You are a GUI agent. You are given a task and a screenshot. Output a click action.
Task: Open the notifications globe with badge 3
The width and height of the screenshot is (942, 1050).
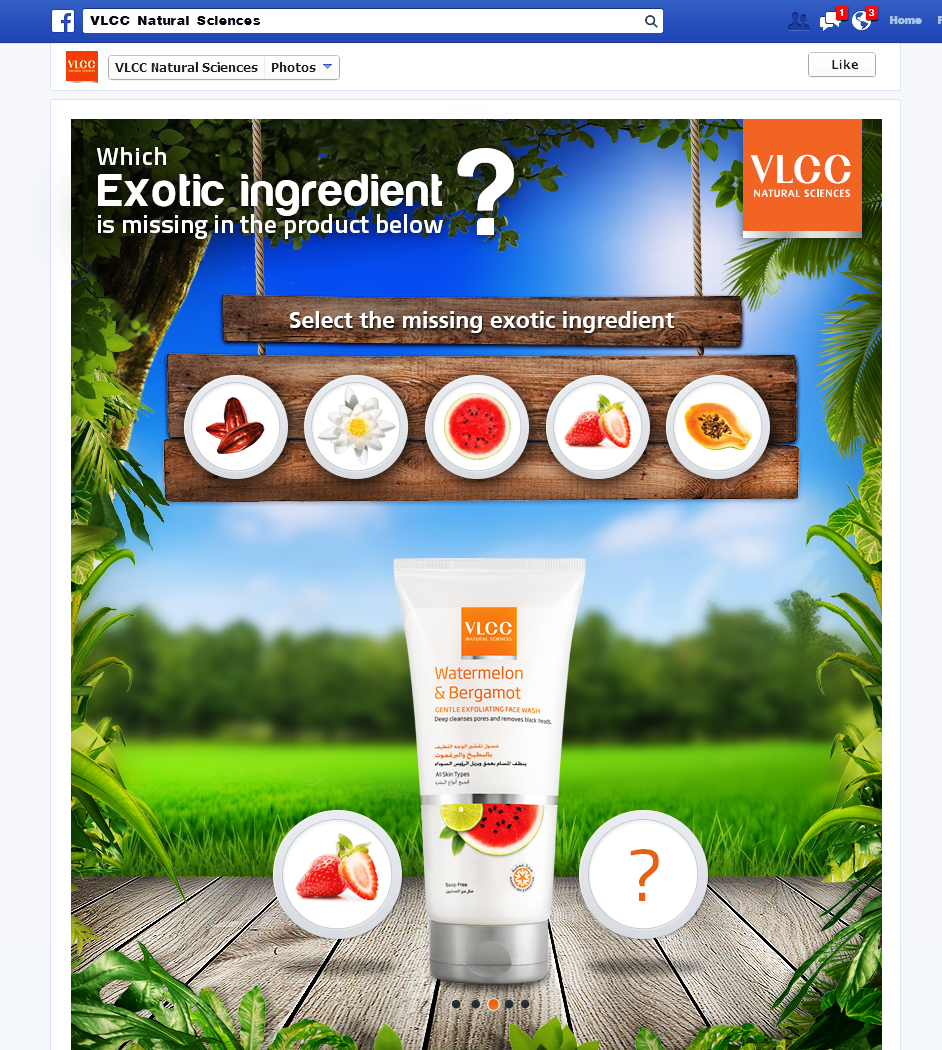tap(862, 21)
